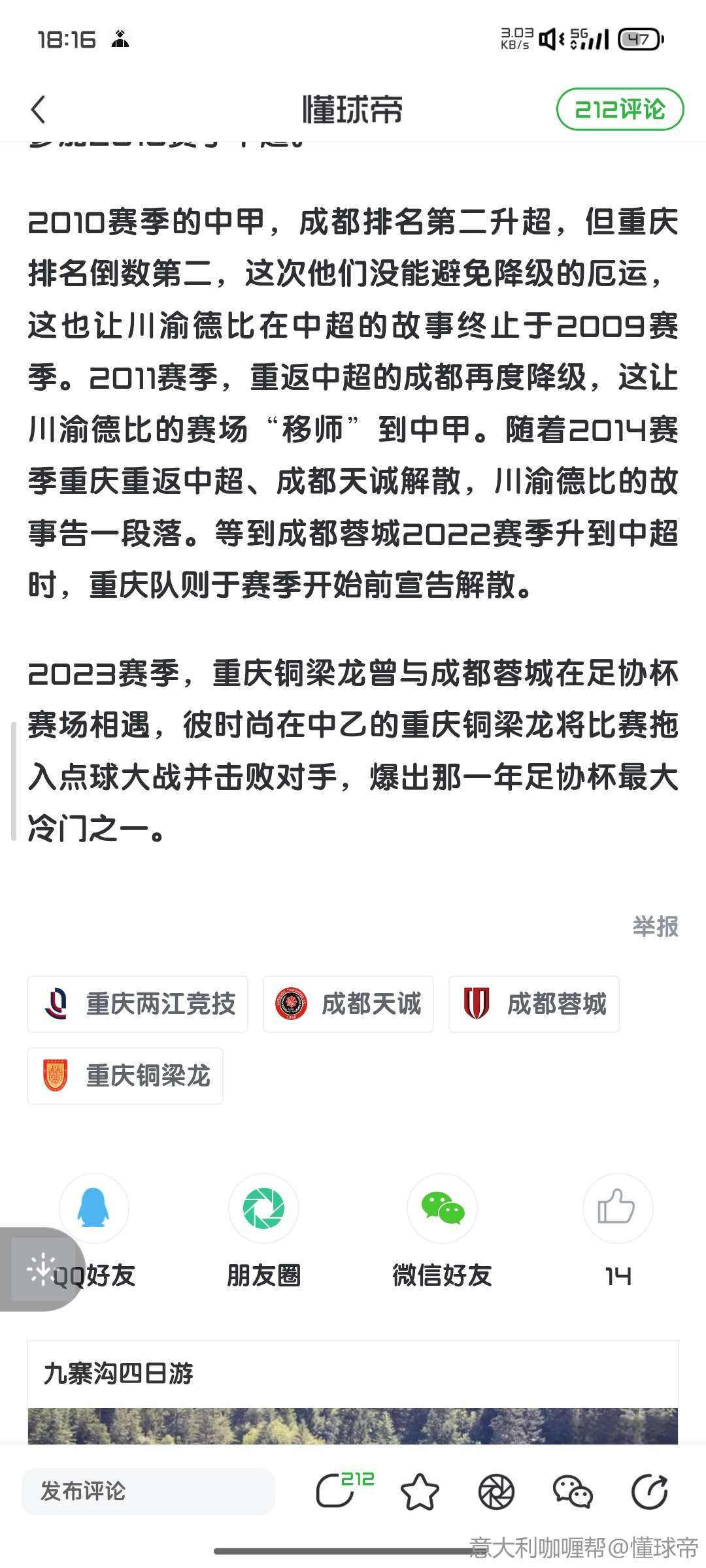Image resolution: width=706 pixels, height=1568 pixels.
Task: Tap the 发布评论 comment field
Action: [148, 1491]
